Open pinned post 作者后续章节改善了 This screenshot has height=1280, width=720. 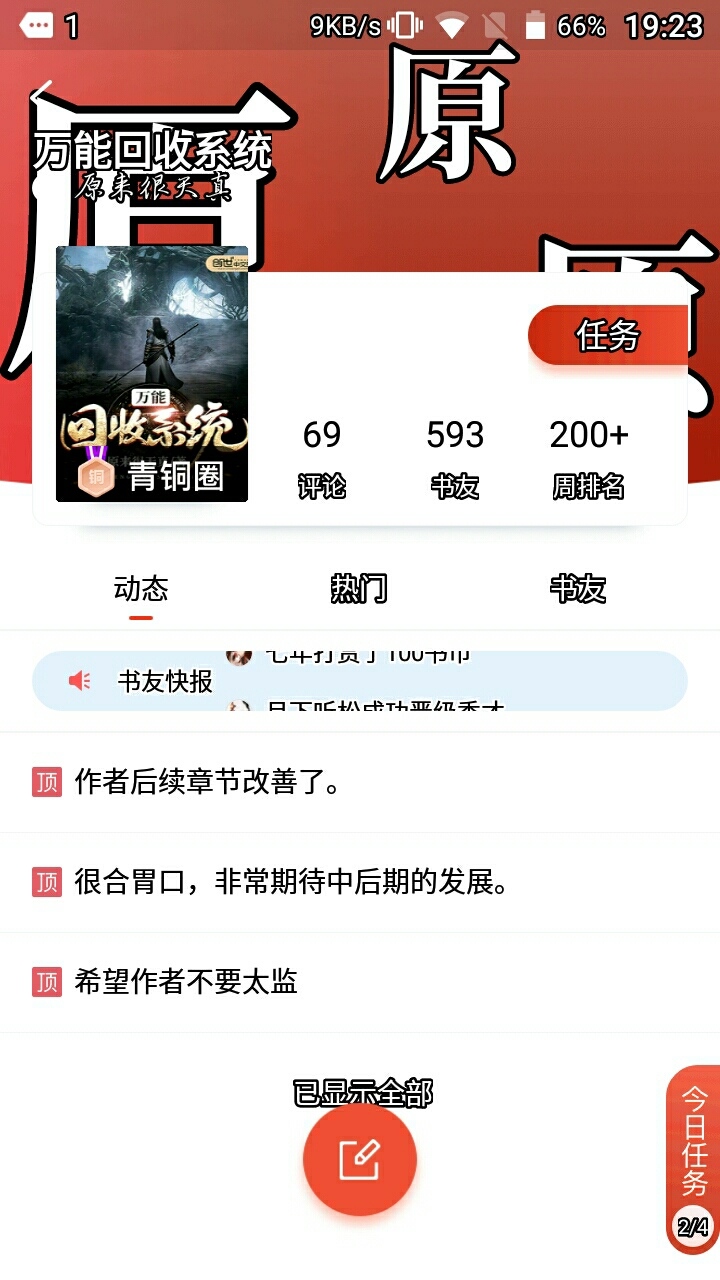(360, 782)
